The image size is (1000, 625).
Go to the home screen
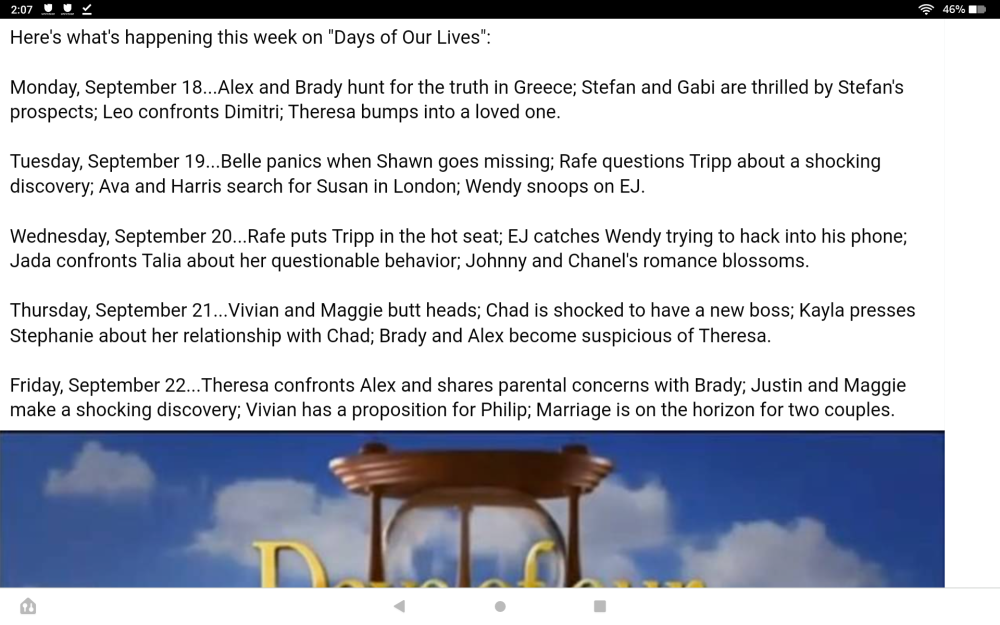coord(500,606)
